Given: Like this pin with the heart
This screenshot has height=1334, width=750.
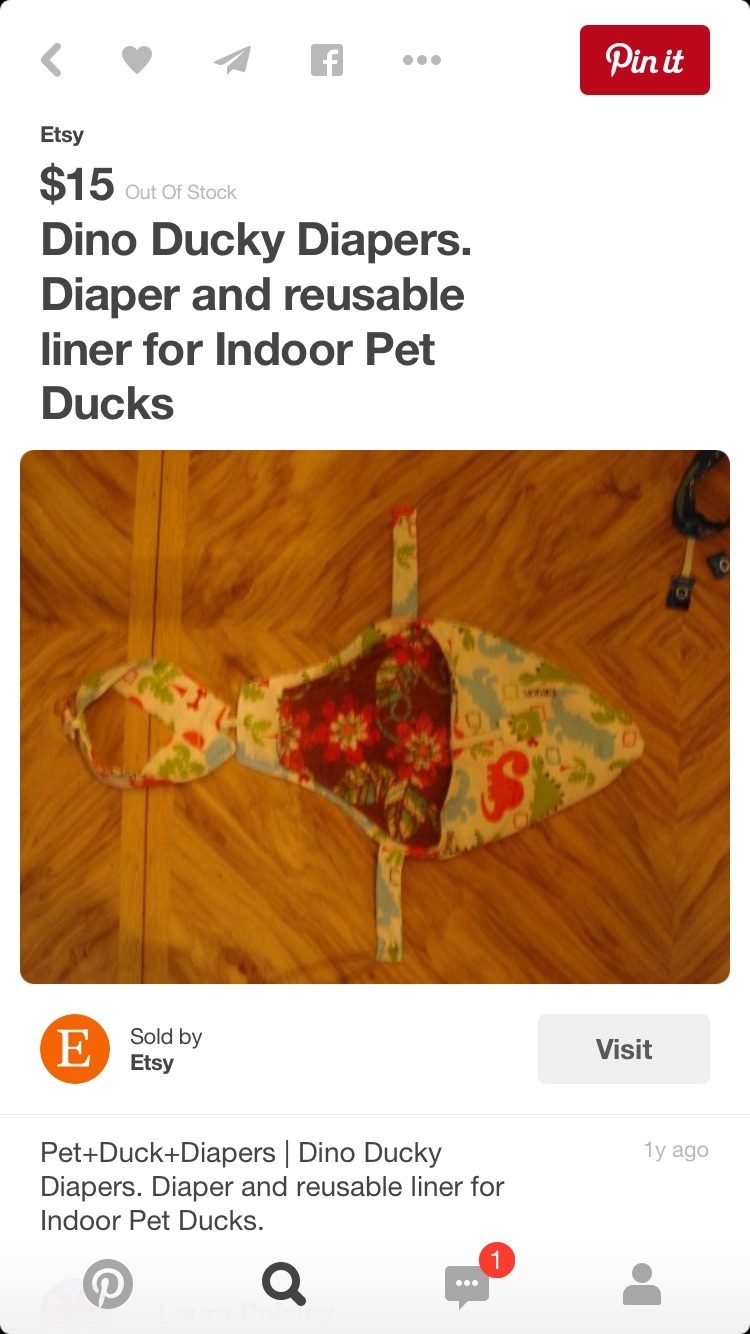Looking at the screenshot, I should [137, 61].
